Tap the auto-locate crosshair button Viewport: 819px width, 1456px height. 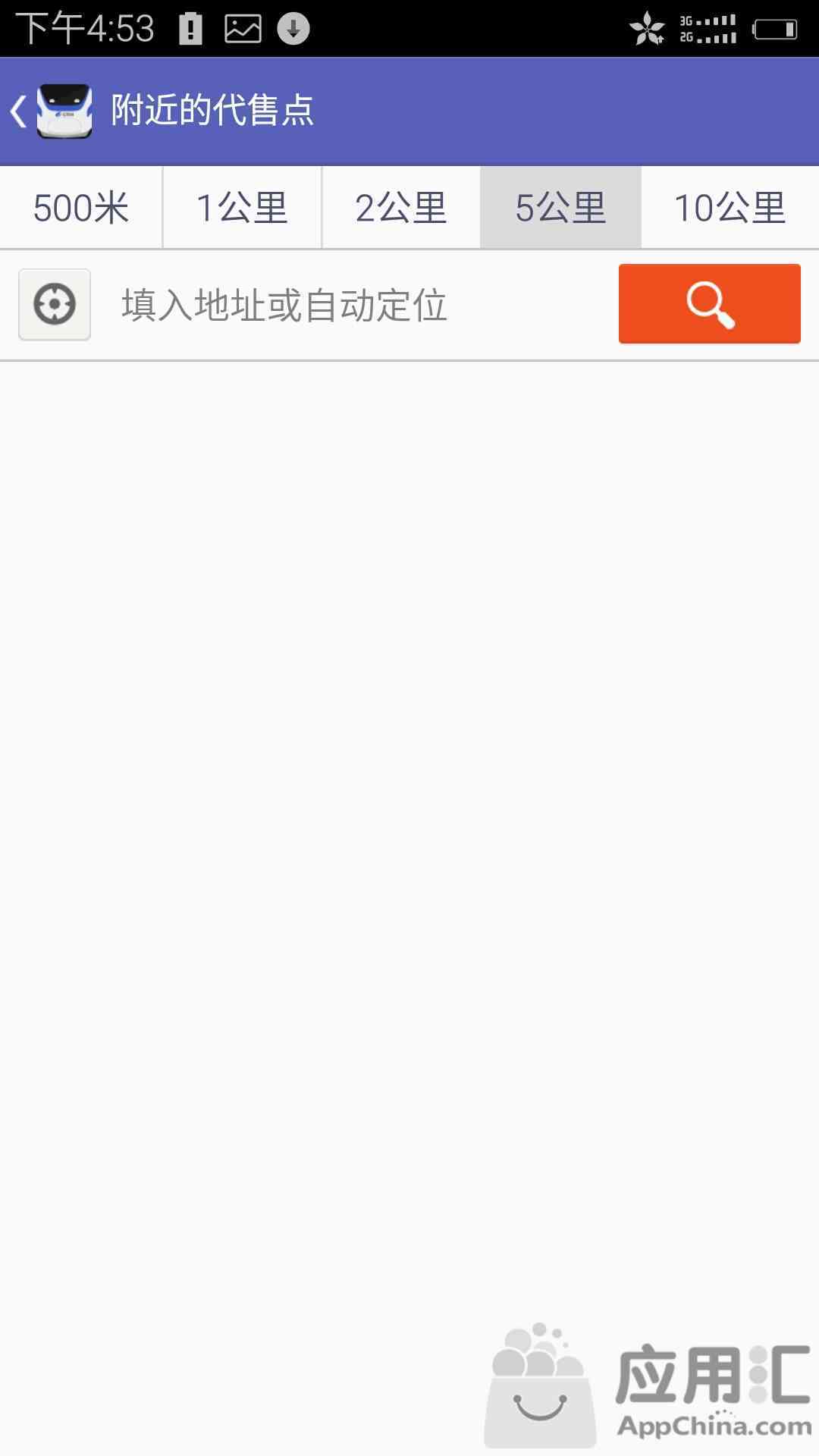click(55, 304)
